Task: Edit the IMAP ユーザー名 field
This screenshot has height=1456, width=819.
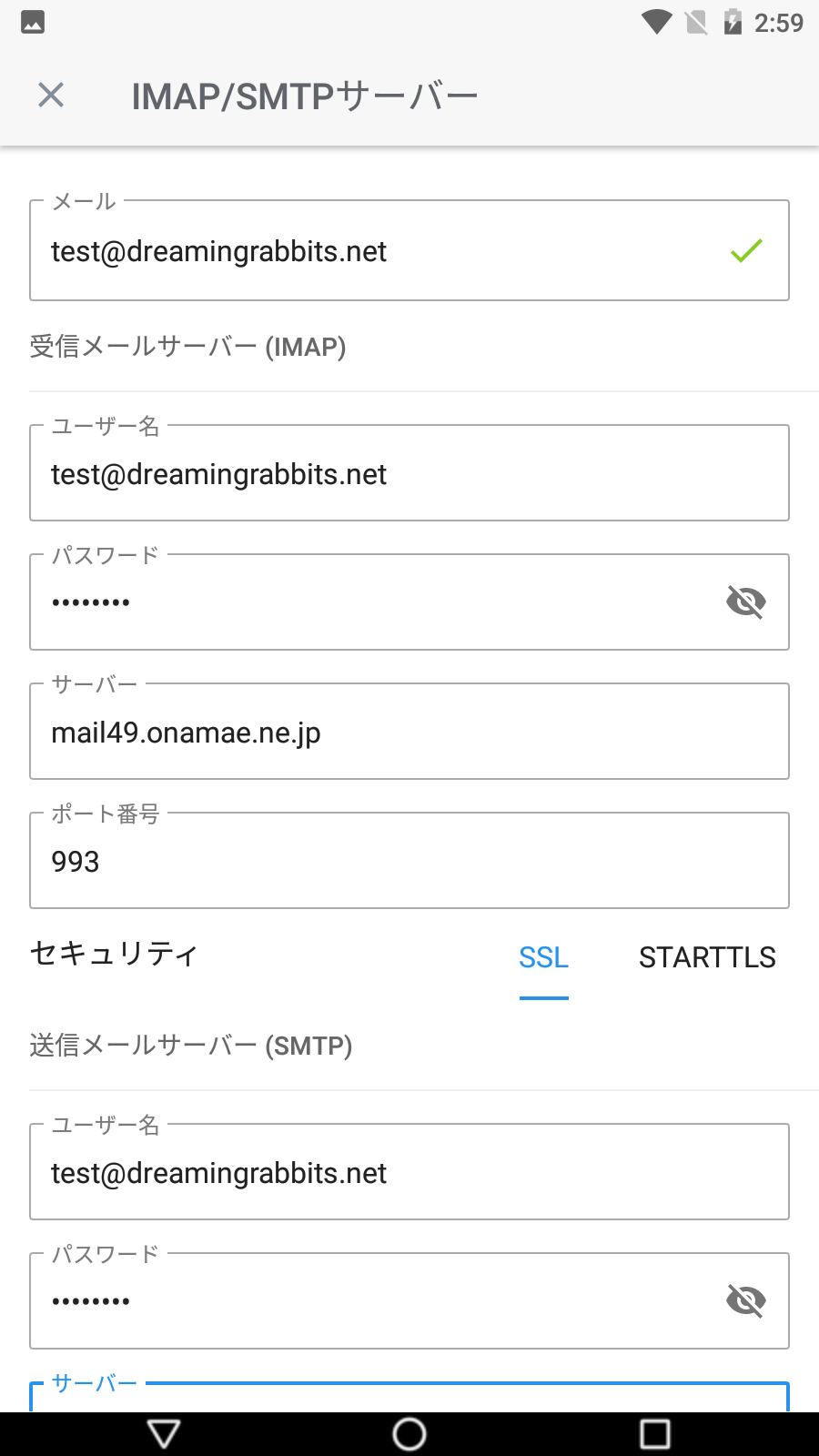Action: coord(409,473)
